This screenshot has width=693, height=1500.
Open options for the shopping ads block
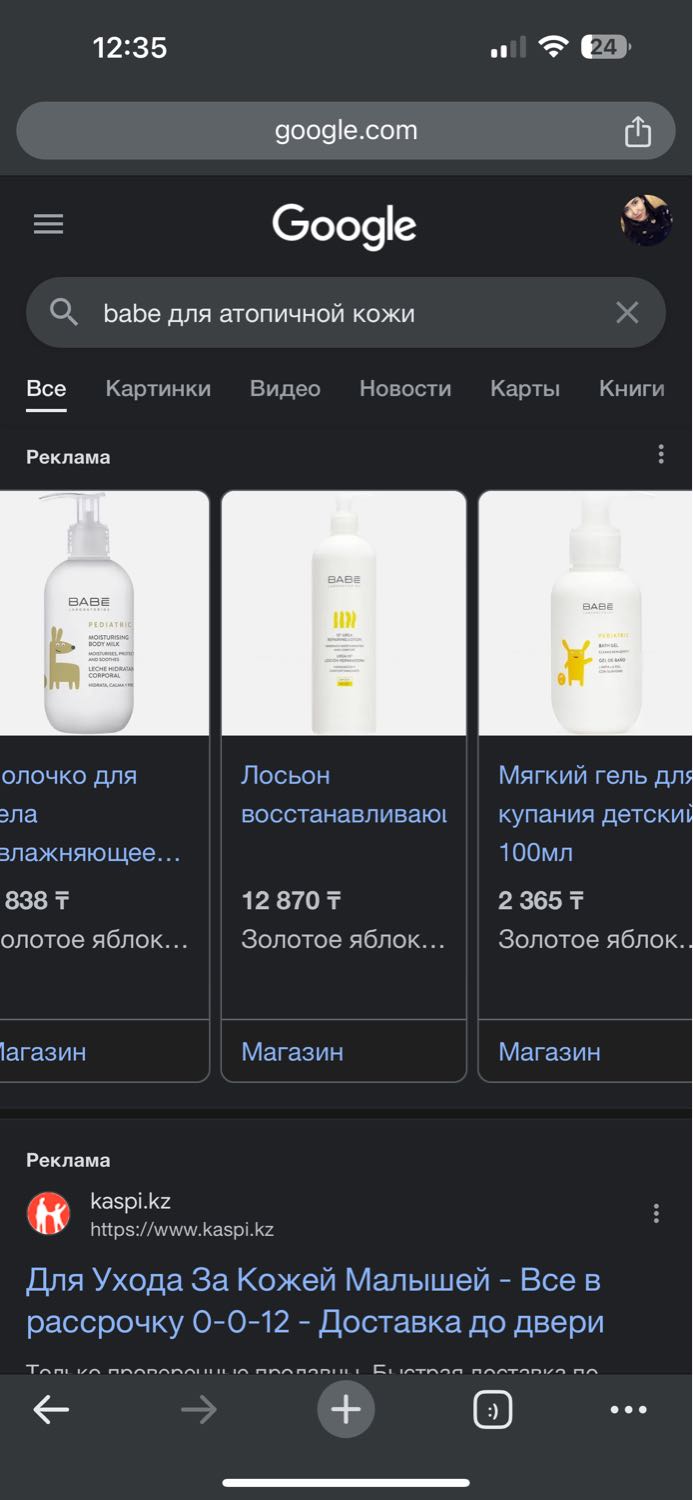[x=661, y=455]
